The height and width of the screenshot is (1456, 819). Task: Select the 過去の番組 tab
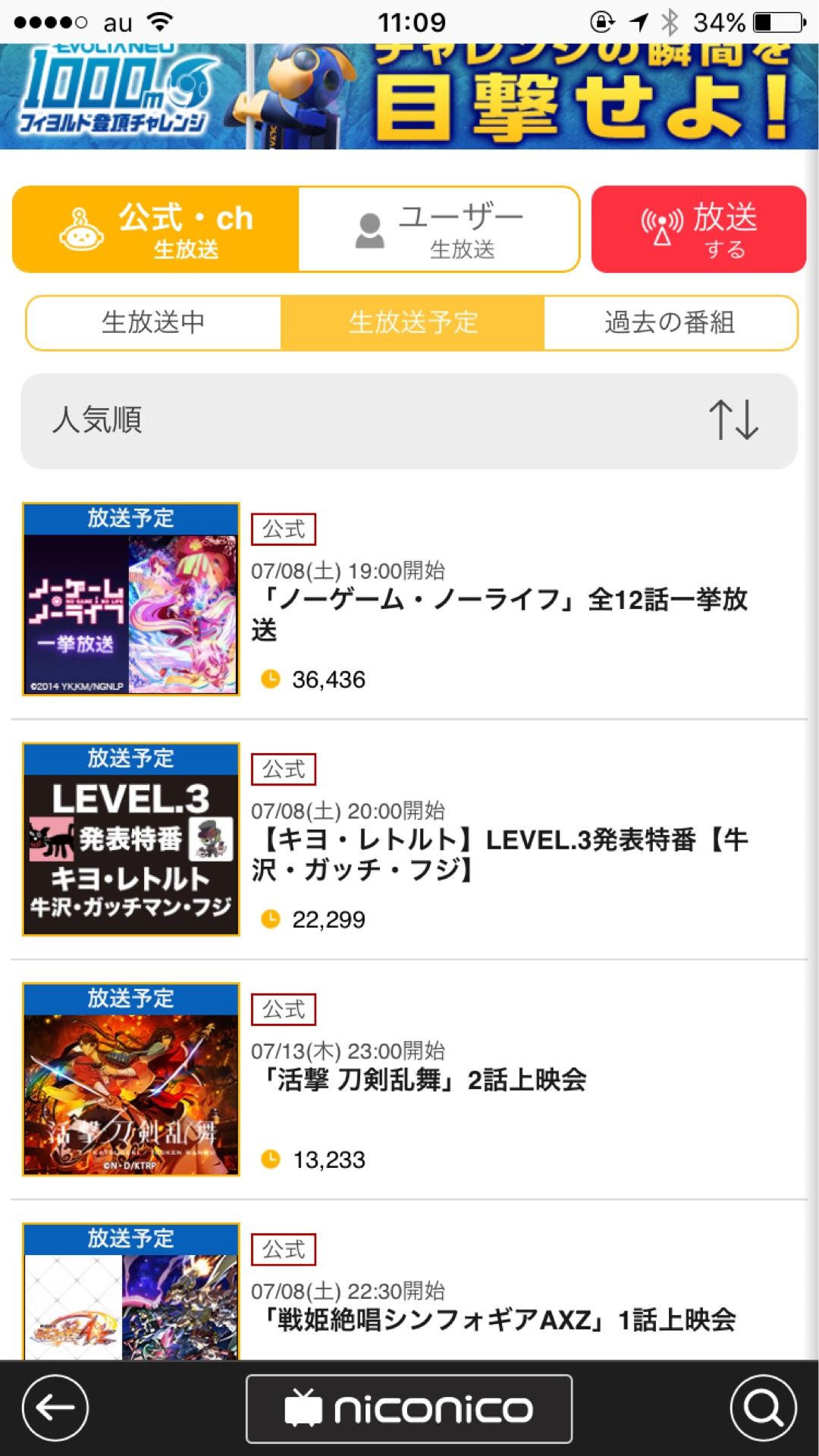(670, 322)
